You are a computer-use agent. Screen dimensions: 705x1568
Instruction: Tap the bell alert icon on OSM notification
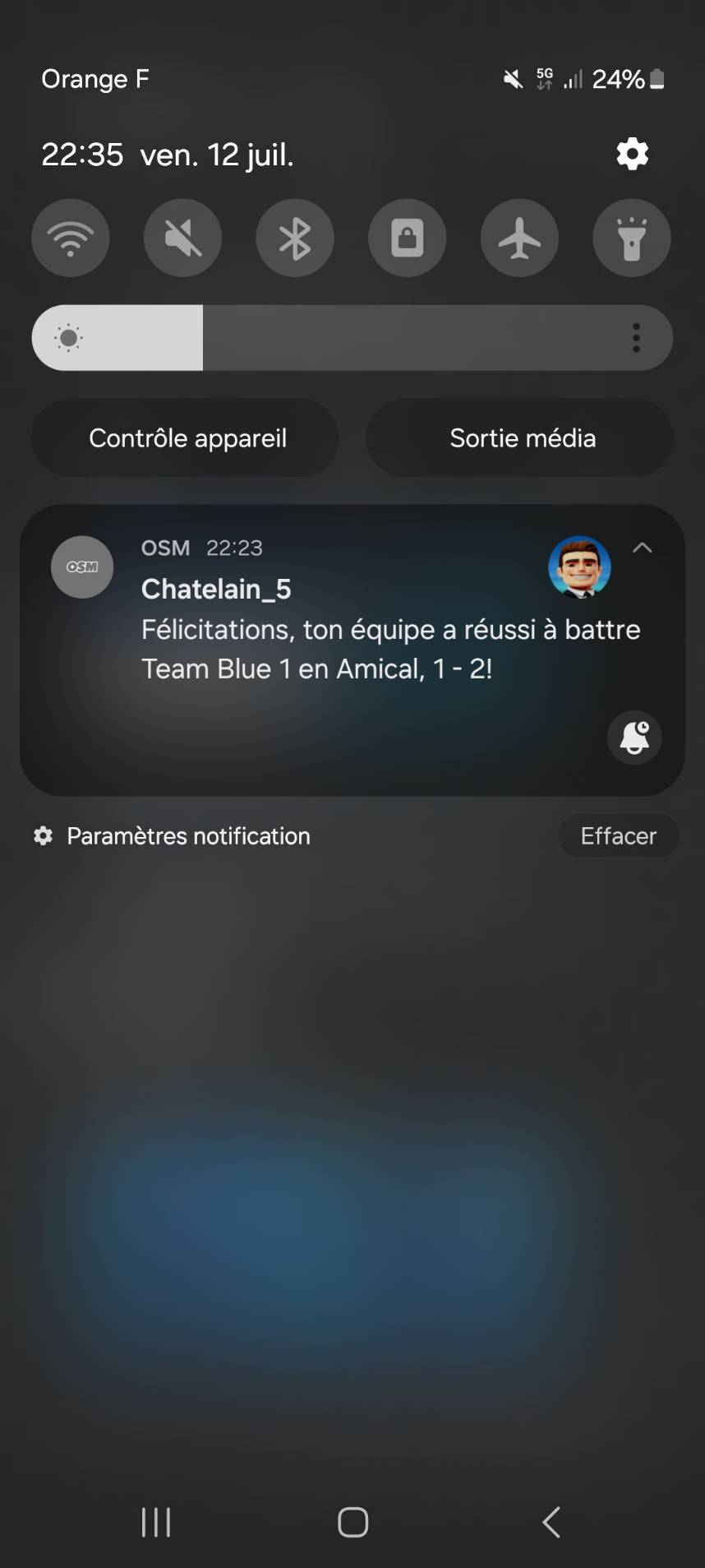[634, 737]
